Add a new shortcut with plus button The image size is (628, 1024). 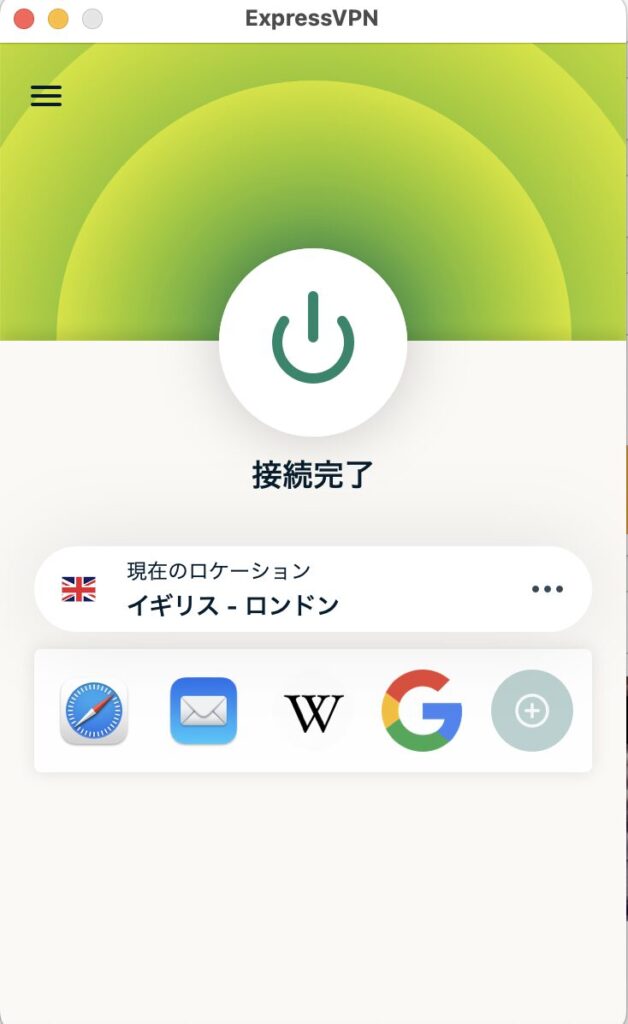(531, 711)
